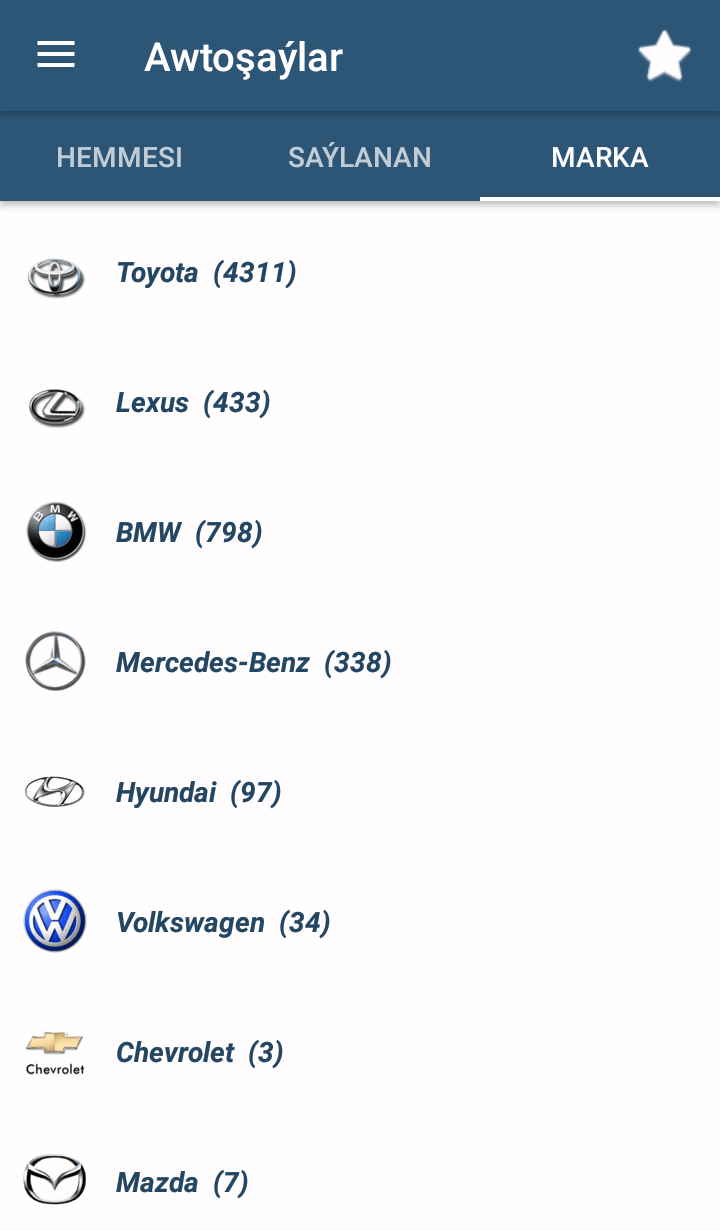The width and height of the screenshot is (720, 1231).
Task: View Chevrolet cars
Action: click(x=199, y=1053)
